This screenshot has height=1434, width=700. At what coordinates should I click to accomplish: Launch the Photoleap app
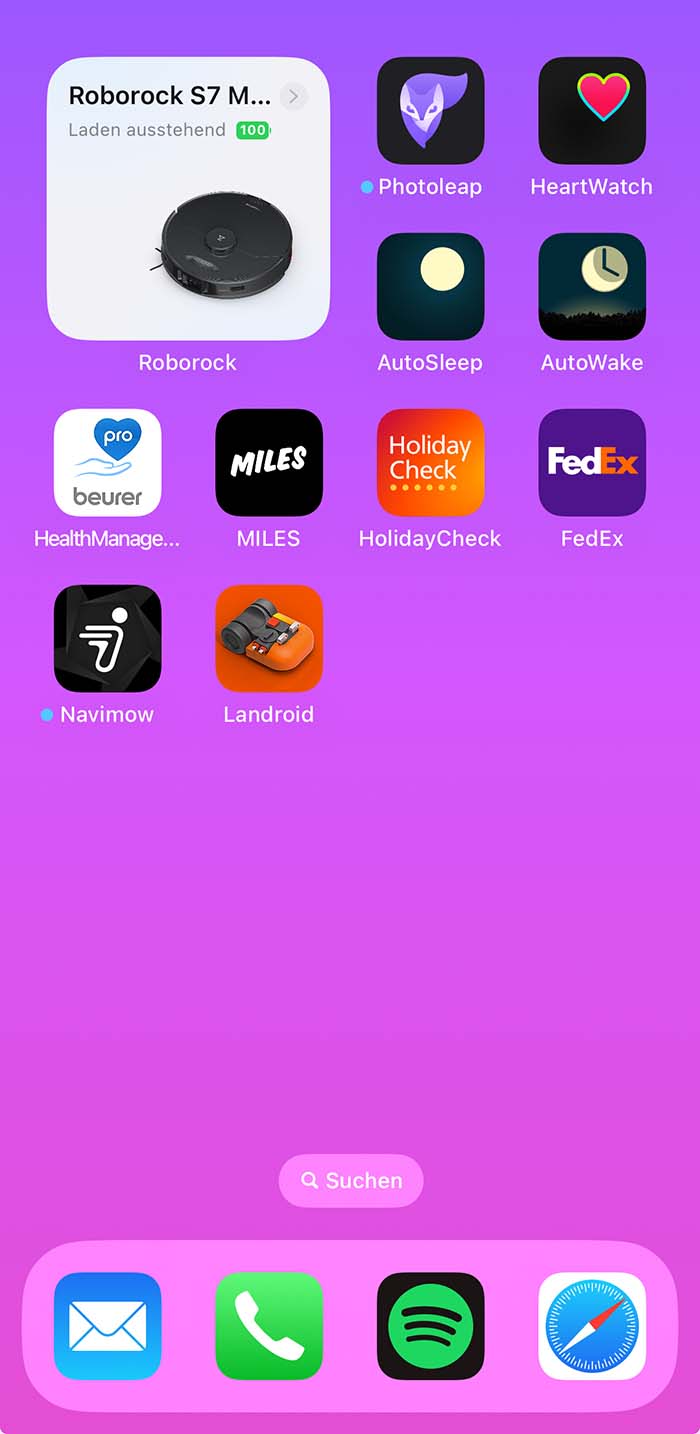point(430,111)
